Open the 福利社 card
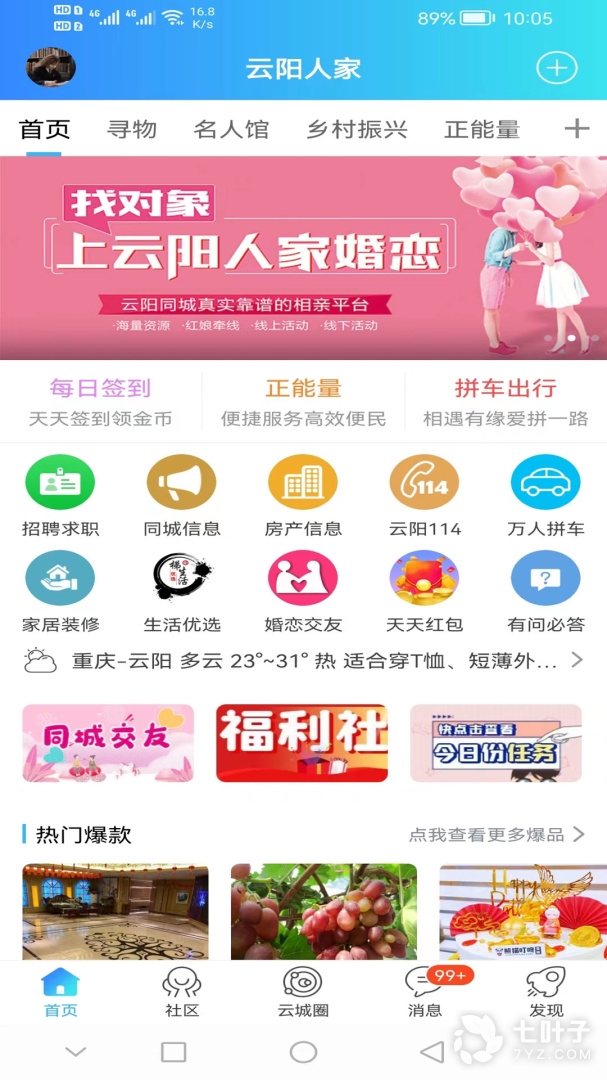This screenshot has width=607, height=1080. coord(302,743)
